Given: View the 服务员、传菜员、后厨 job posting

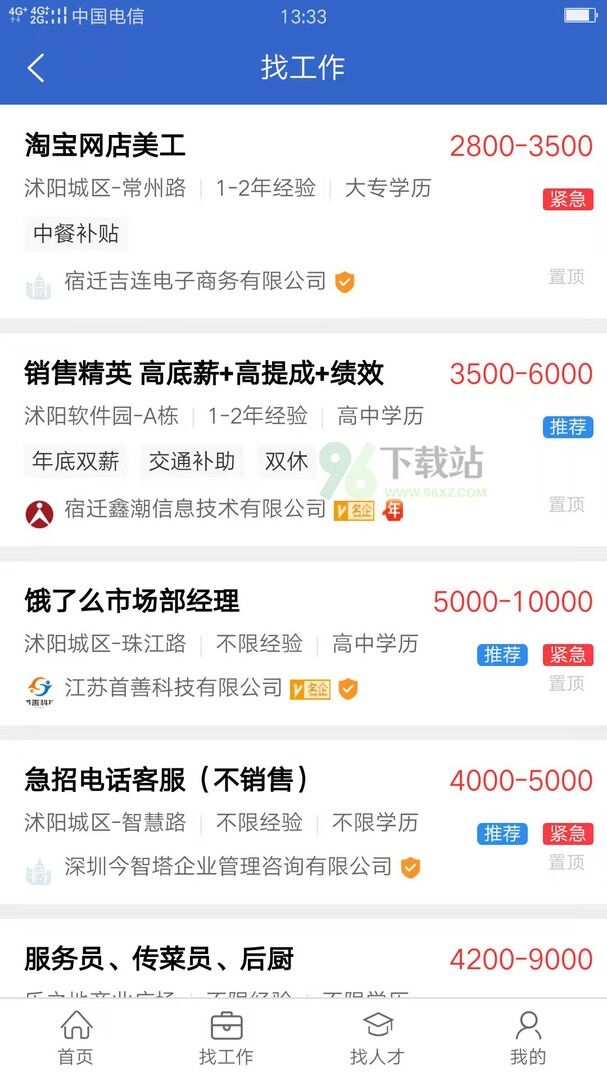Looking at the screenshot, I should [303, 958].
